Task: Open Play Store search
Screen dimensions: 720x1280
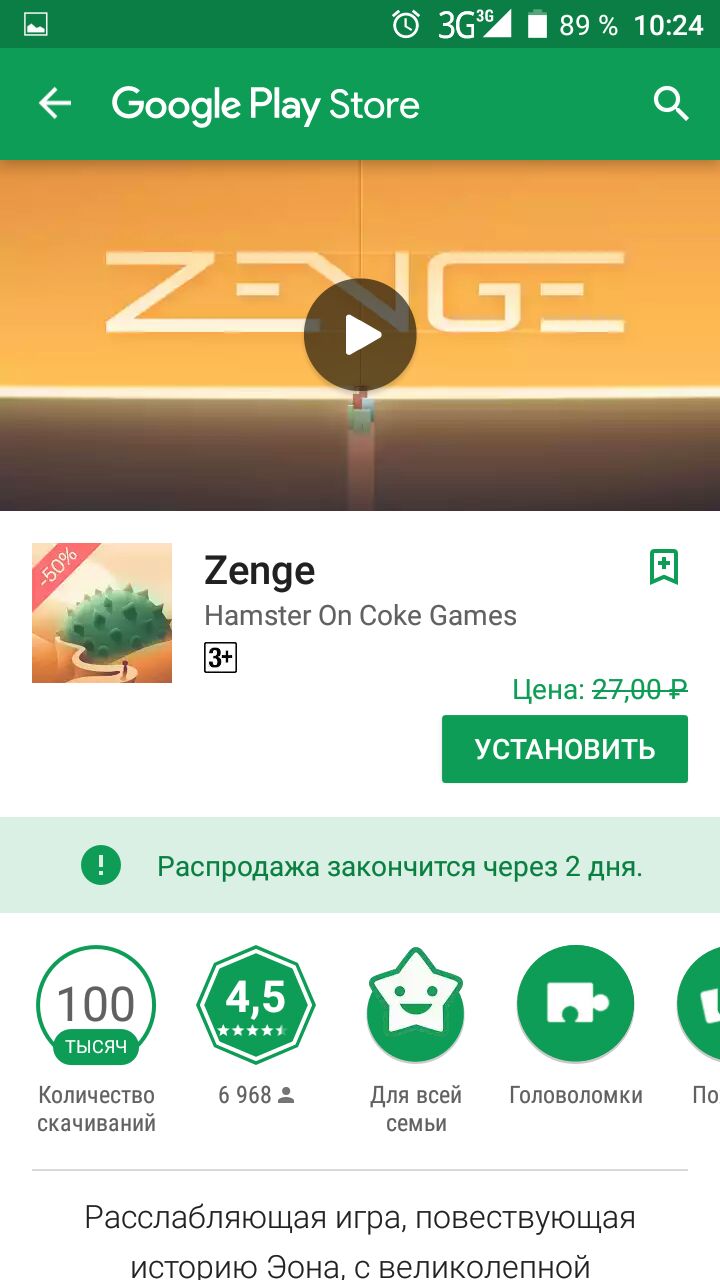Action: (671, 104)
